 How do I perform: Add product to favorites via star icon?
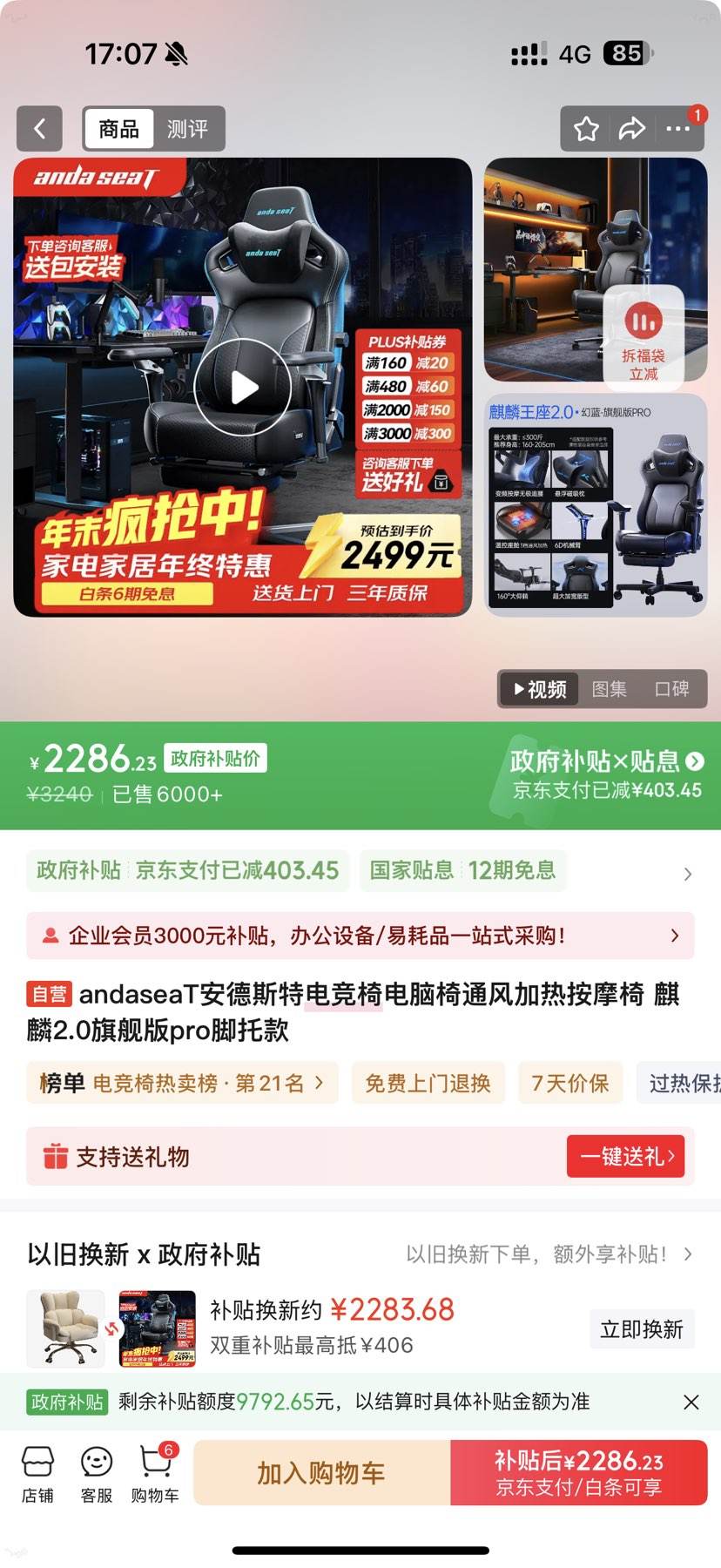point(586,128)
